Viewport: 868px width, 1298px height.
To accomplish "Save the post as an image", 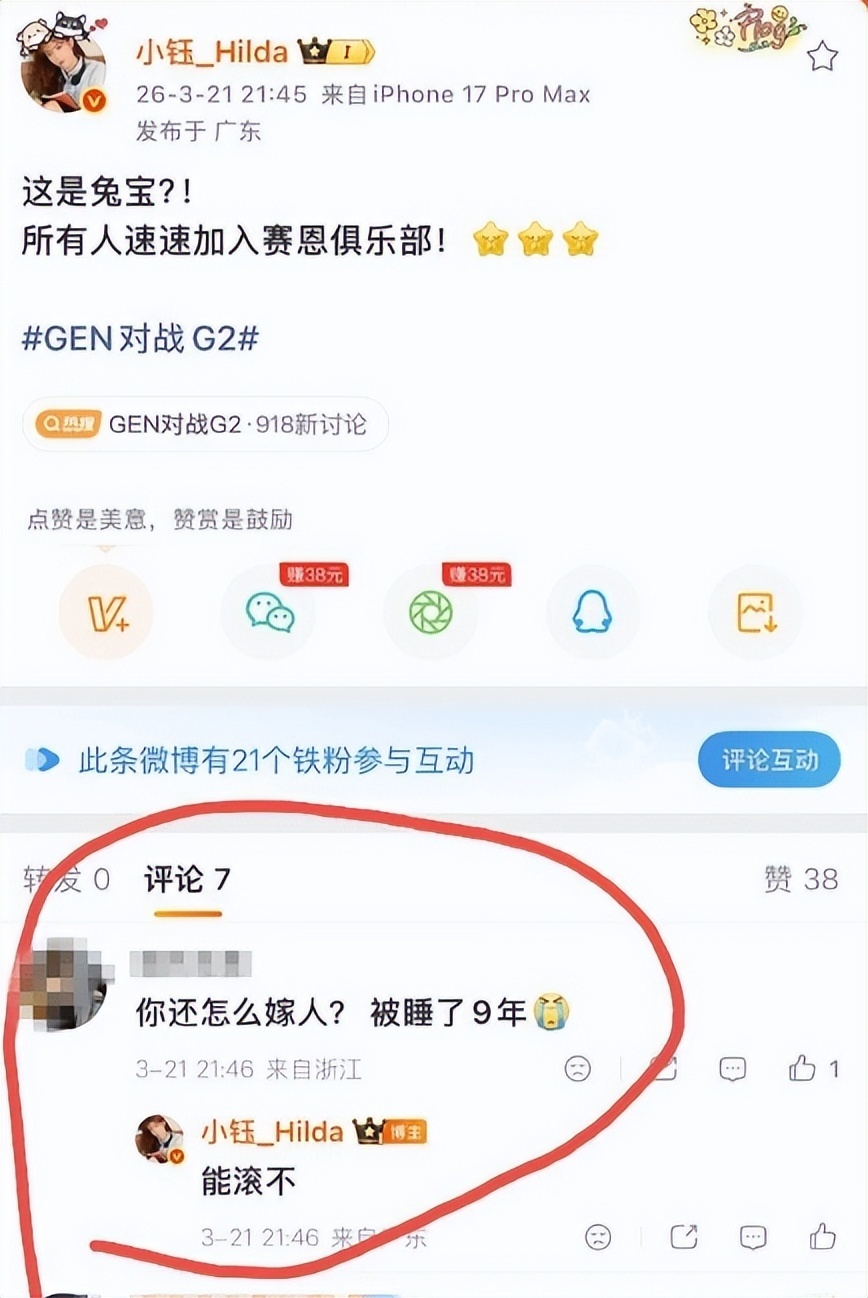I will (755, 612).
